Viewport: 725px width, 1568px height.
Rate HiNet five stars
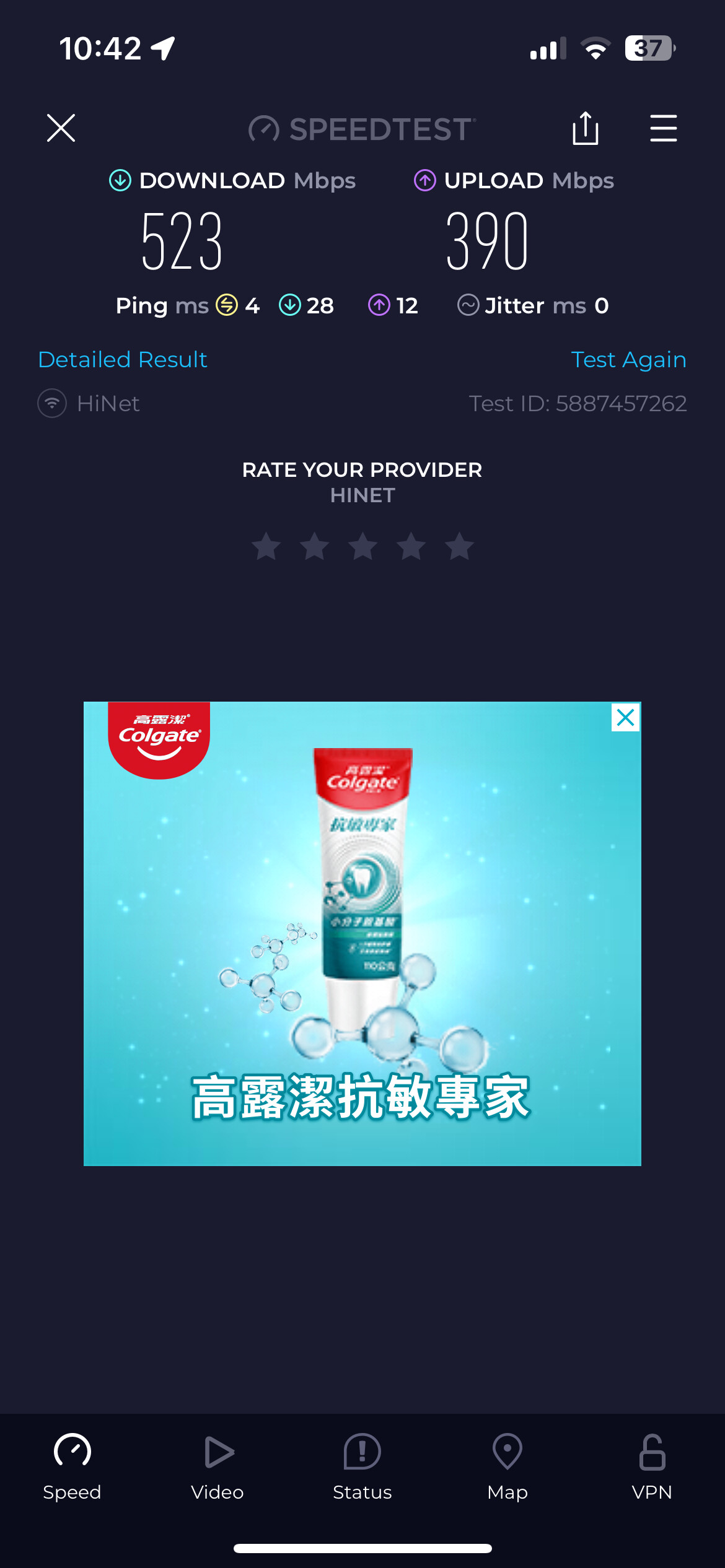point(459,546)
